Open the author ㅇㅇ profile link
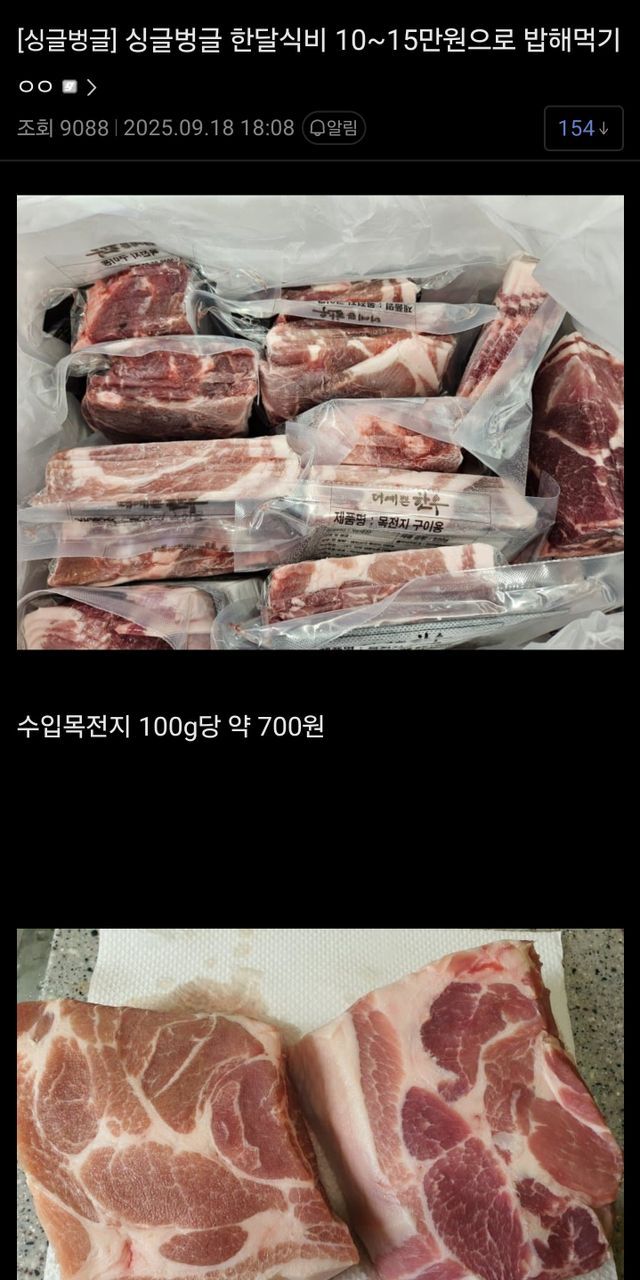640x1280 pixels. click(x=58, y=87)
